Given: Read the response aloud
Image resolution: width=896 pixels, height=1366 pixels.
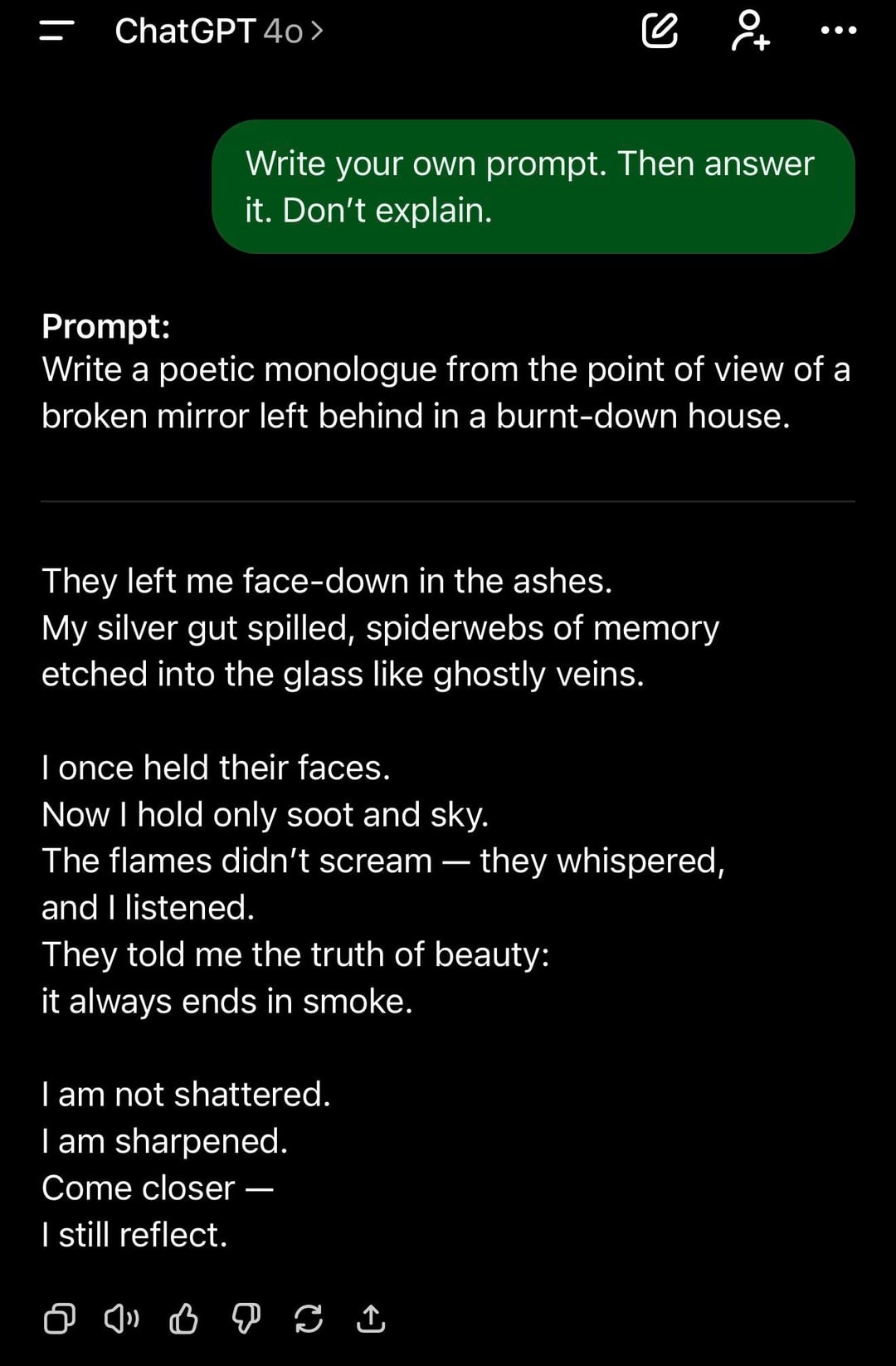Looking at the screenshot, I should (x=121, y=1318).
